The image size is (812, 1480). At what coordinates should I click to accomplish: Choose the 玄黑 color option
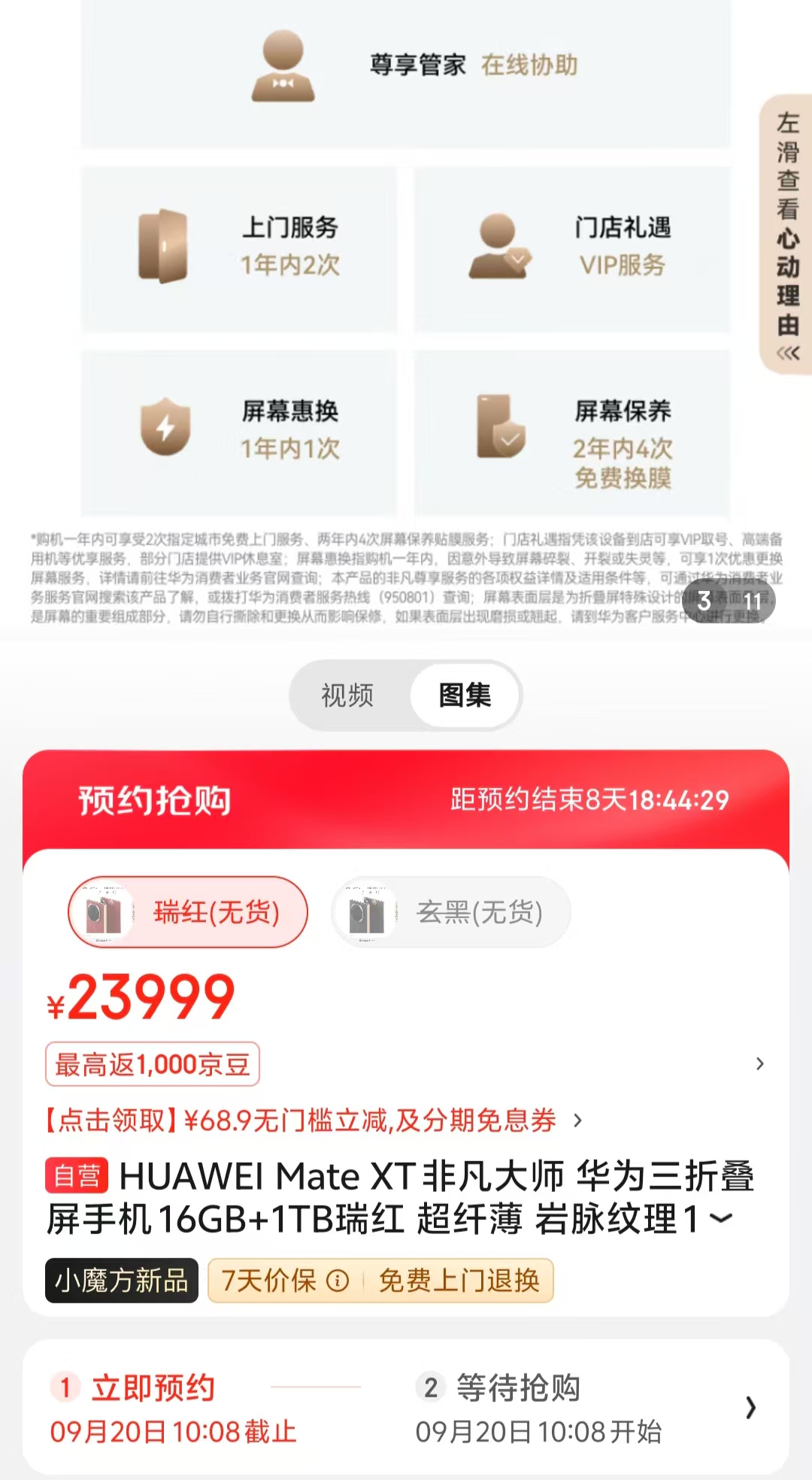tap(451, 912)
